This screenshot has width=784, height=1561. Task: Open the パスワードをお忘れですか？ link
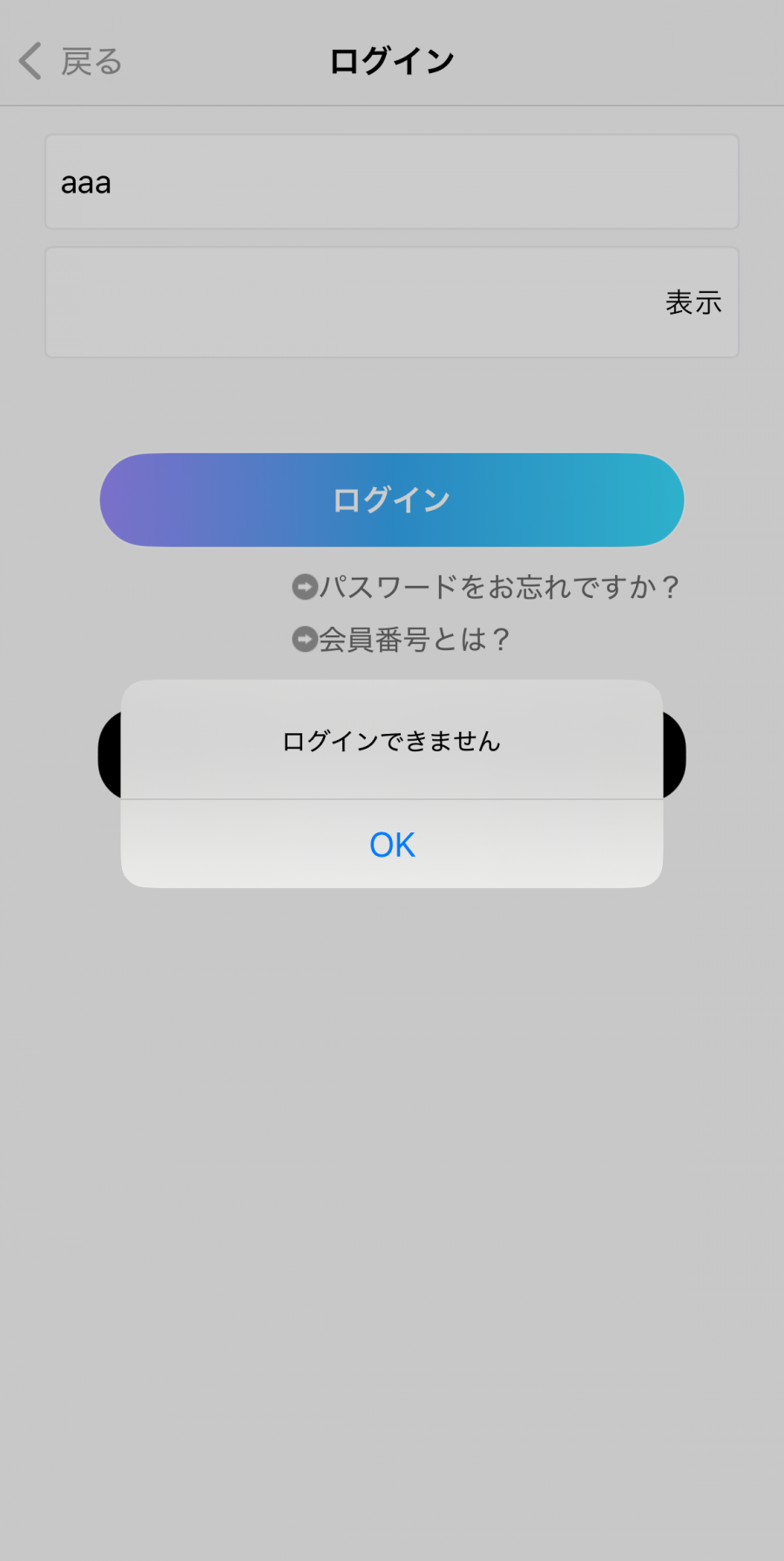(501, 587)
